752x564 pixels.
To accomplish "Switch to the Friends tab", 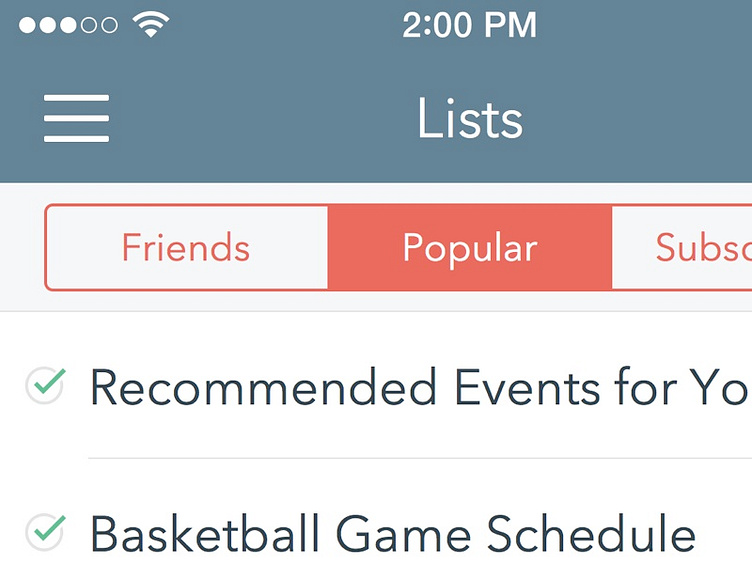I will click(186, 248).
